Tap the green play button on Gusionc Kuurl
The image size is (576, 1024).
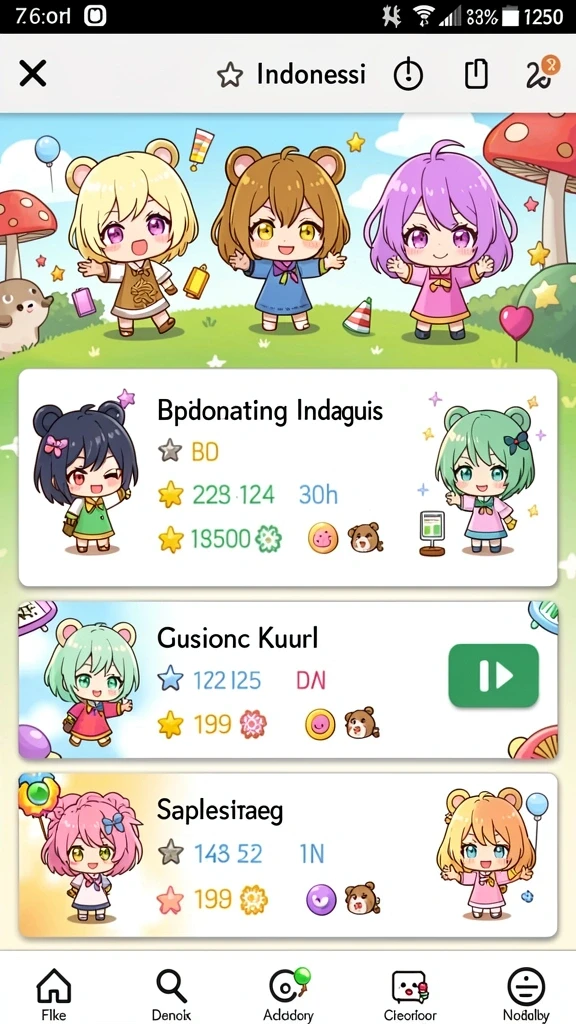click(494, 676)
